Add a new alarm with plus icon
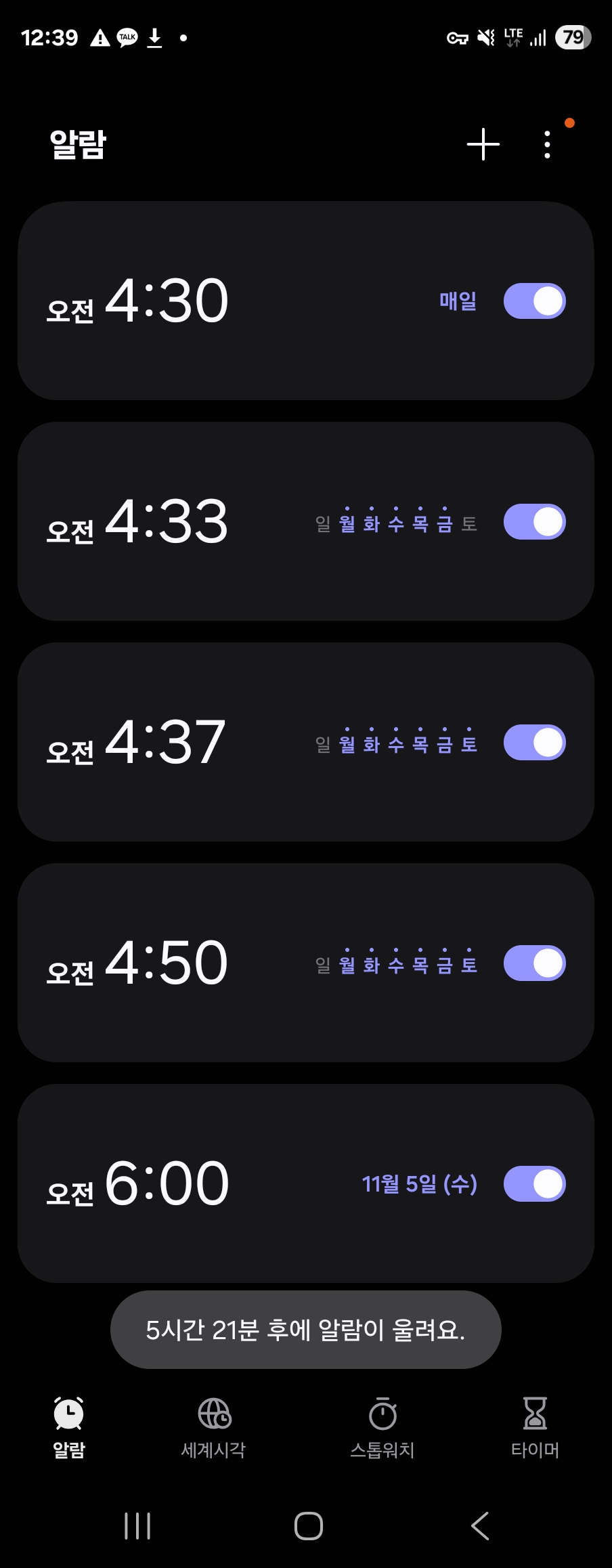This screenshot has width=612, height=1568. pyautogui.click(x=483, y=144)
